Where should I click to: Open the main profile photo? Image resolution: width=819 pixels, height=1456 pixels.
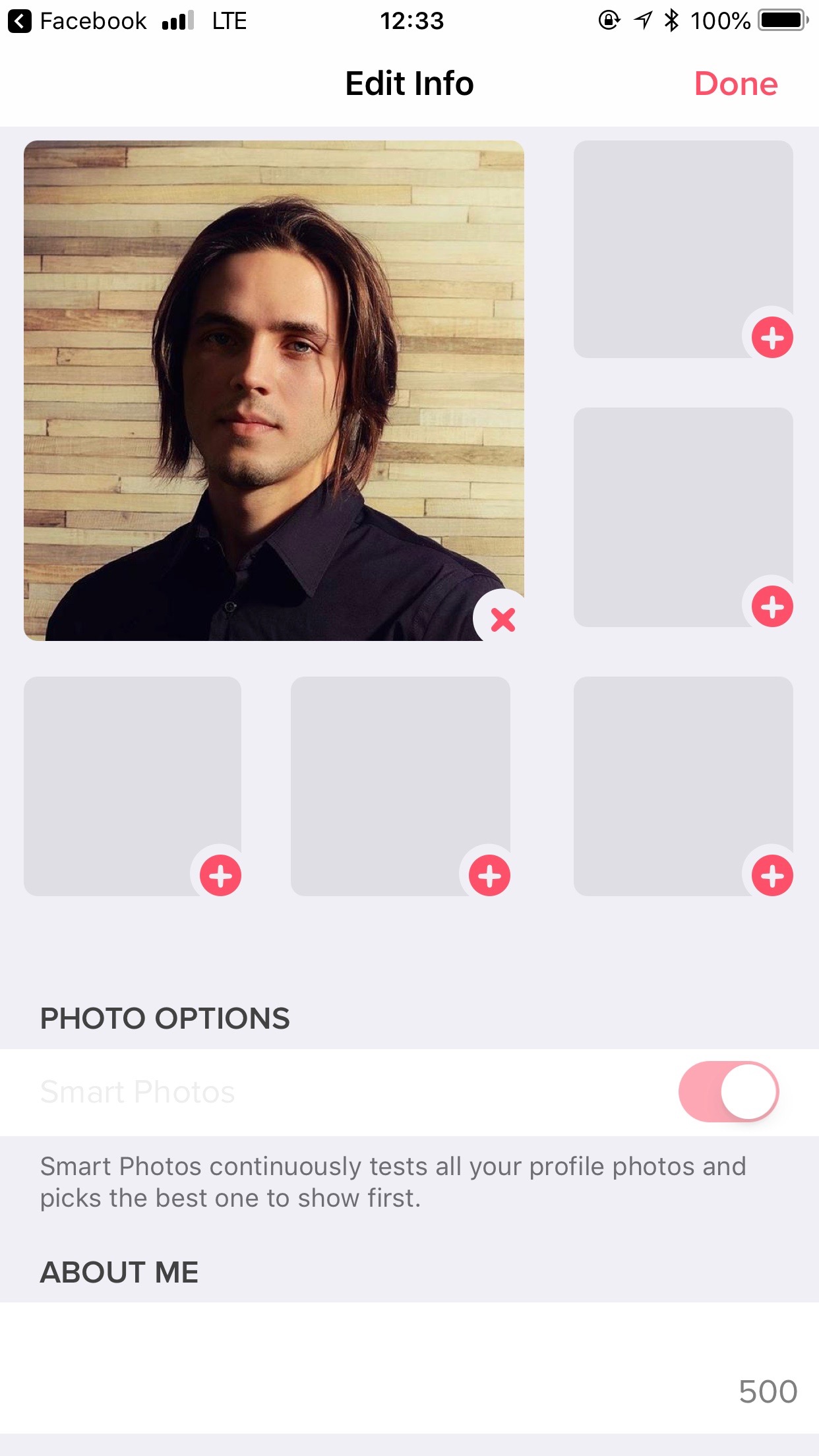click(274, 390)
